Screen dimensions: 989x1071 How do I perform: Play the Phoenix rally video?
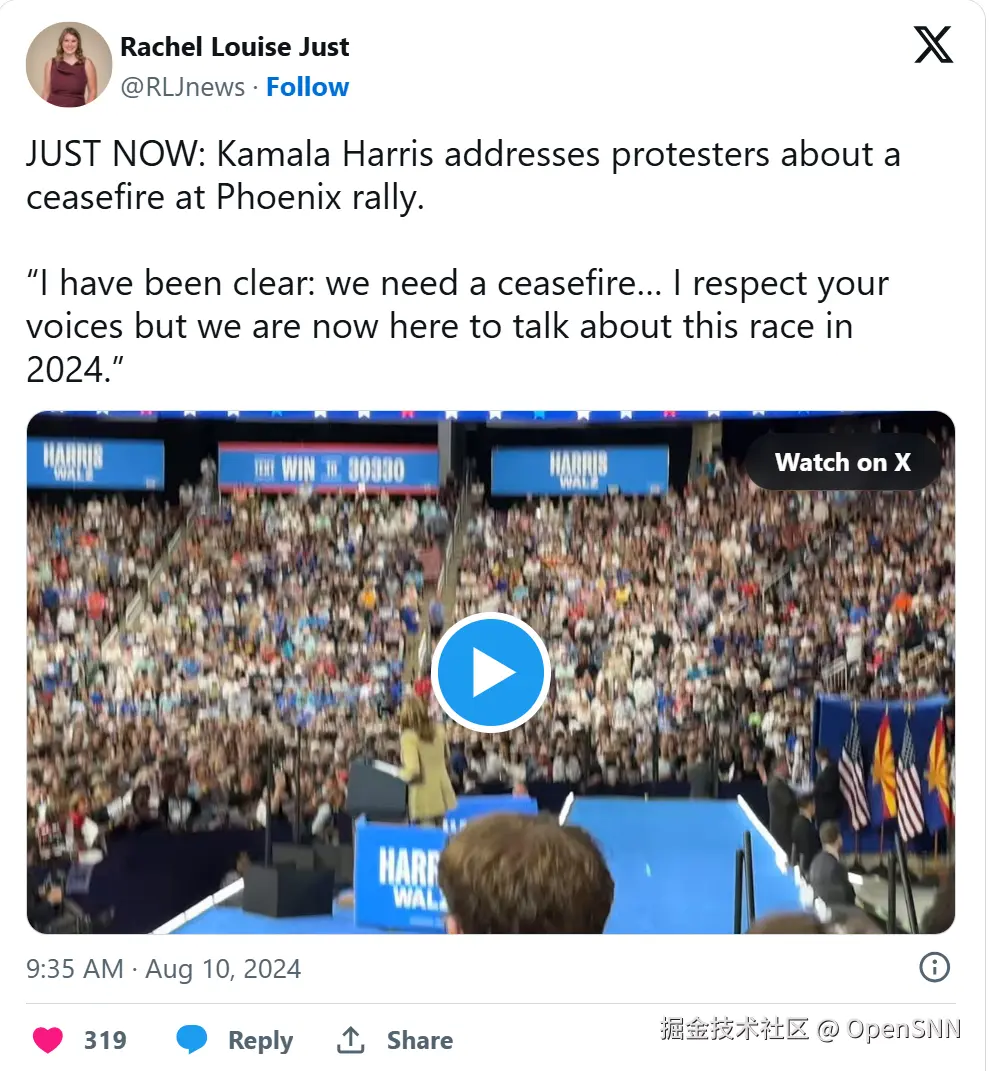[490, 673]
